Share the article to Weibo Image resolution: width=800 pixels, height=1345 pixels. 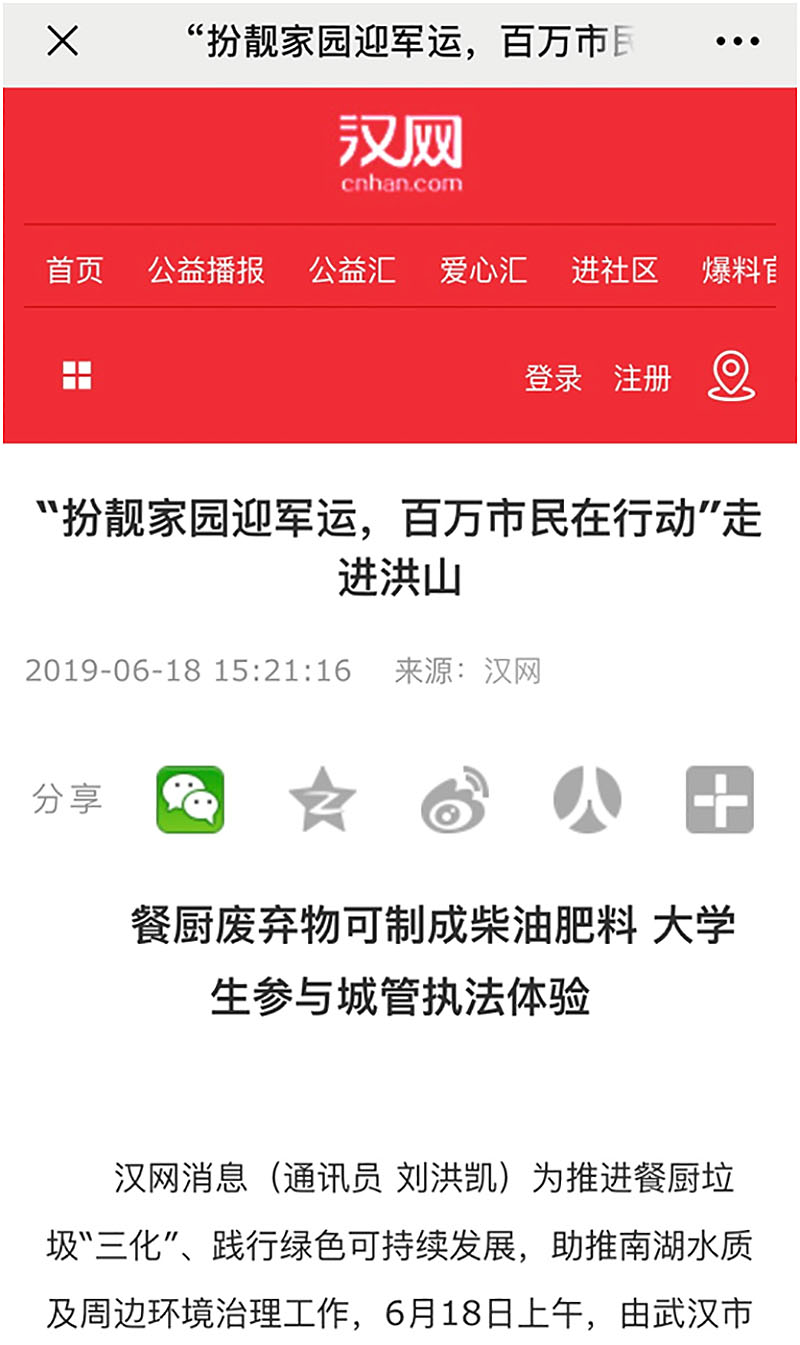coord(454,800)
